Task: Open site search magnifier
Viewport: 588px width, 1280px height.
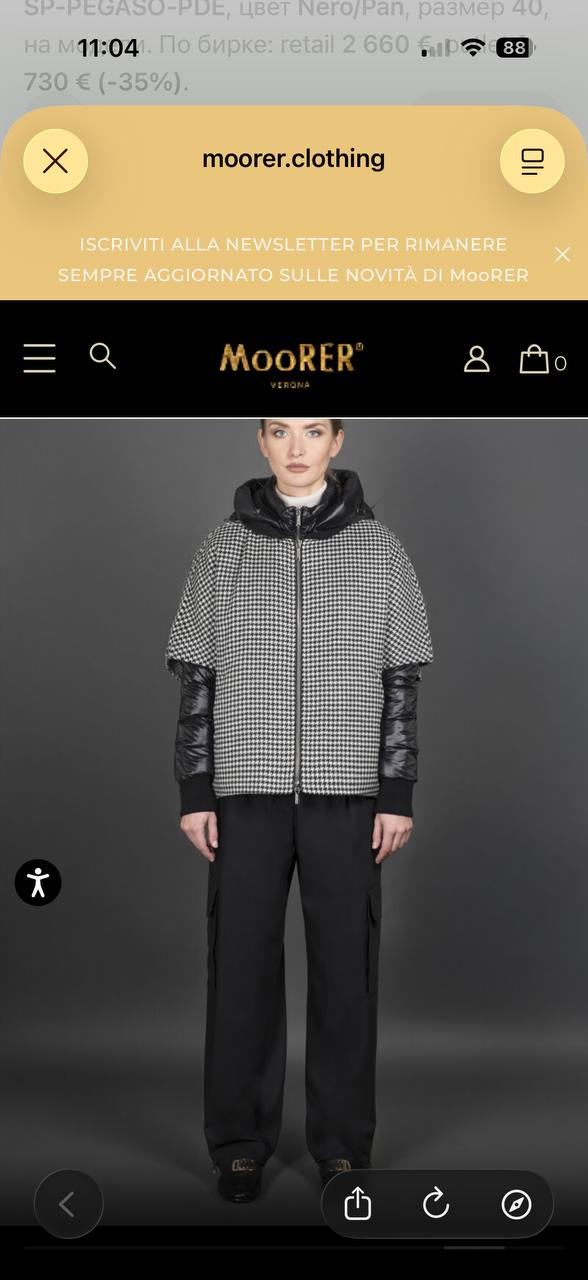Action: pyautogui.click(x=103, y=355)
